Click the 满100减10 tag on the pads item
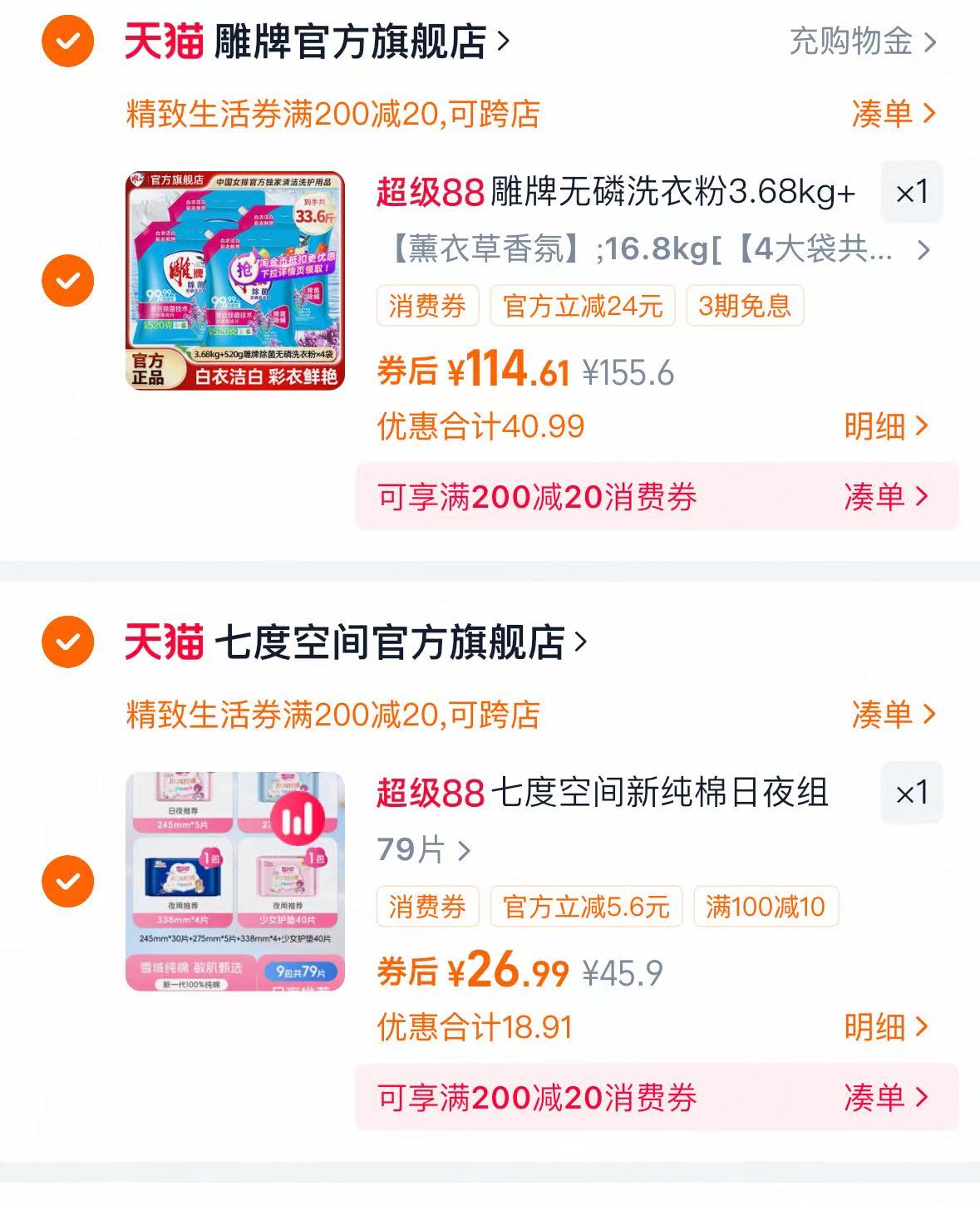The image size is (980, 1205). (x=766, y=907)
